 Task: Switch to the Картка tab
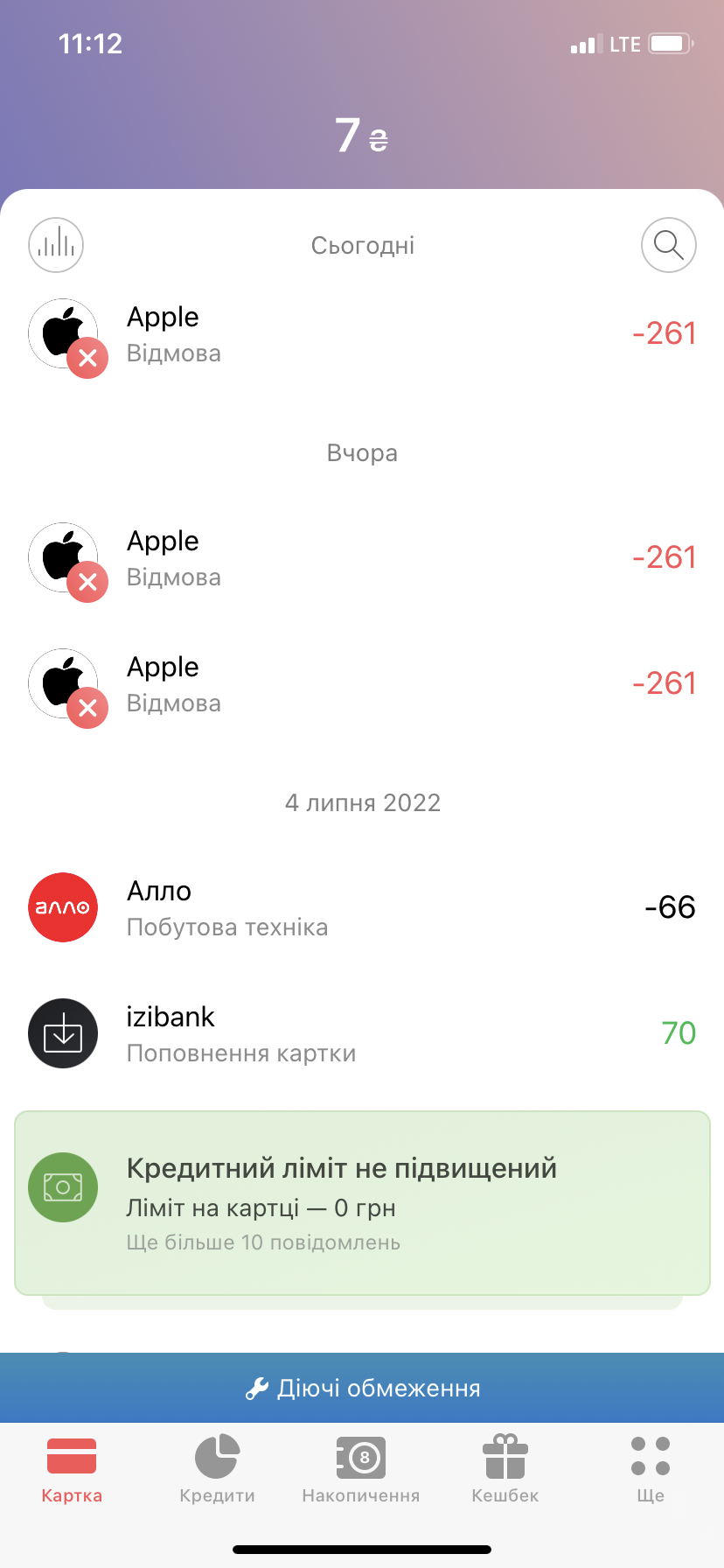tap(72, 1470)
